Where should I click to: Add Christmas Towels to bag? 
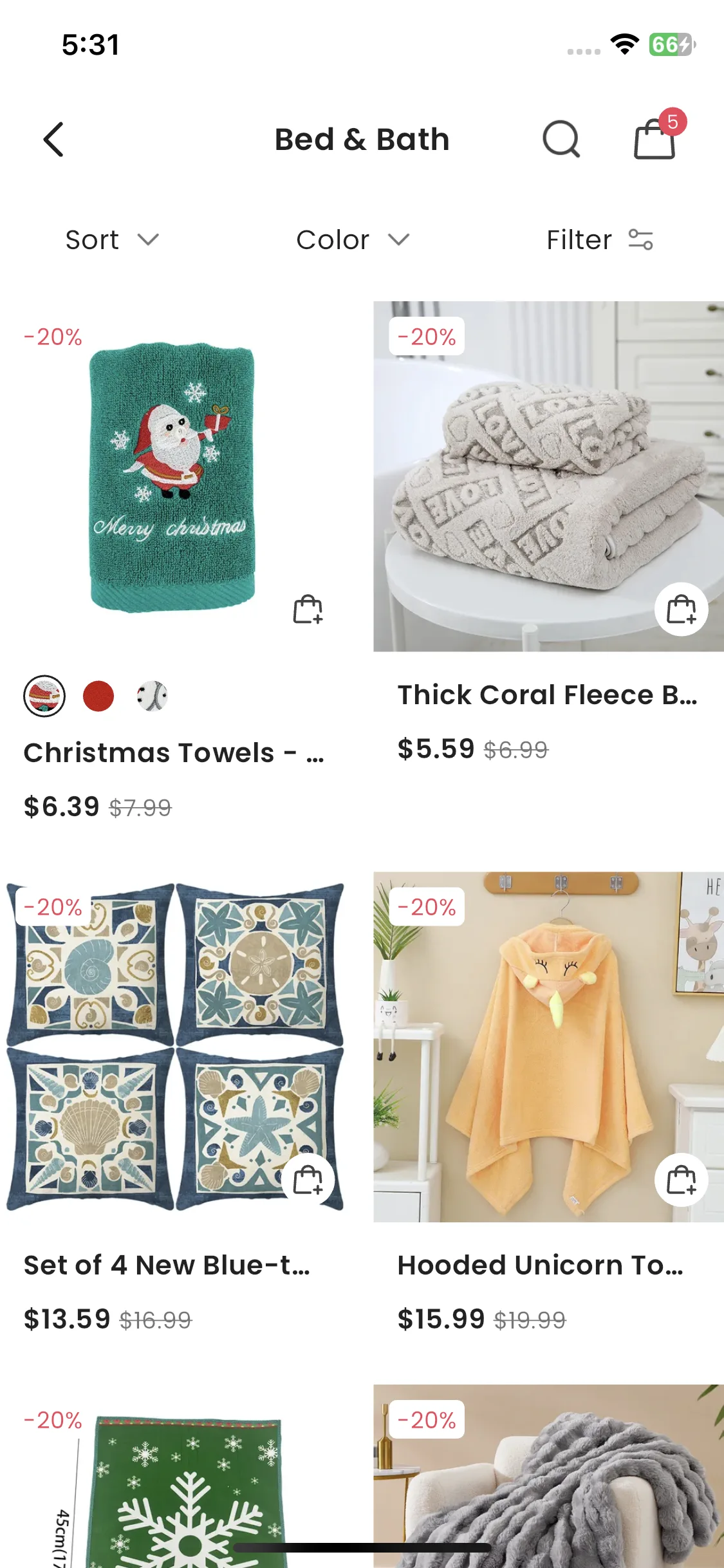[x=308, y=609]
